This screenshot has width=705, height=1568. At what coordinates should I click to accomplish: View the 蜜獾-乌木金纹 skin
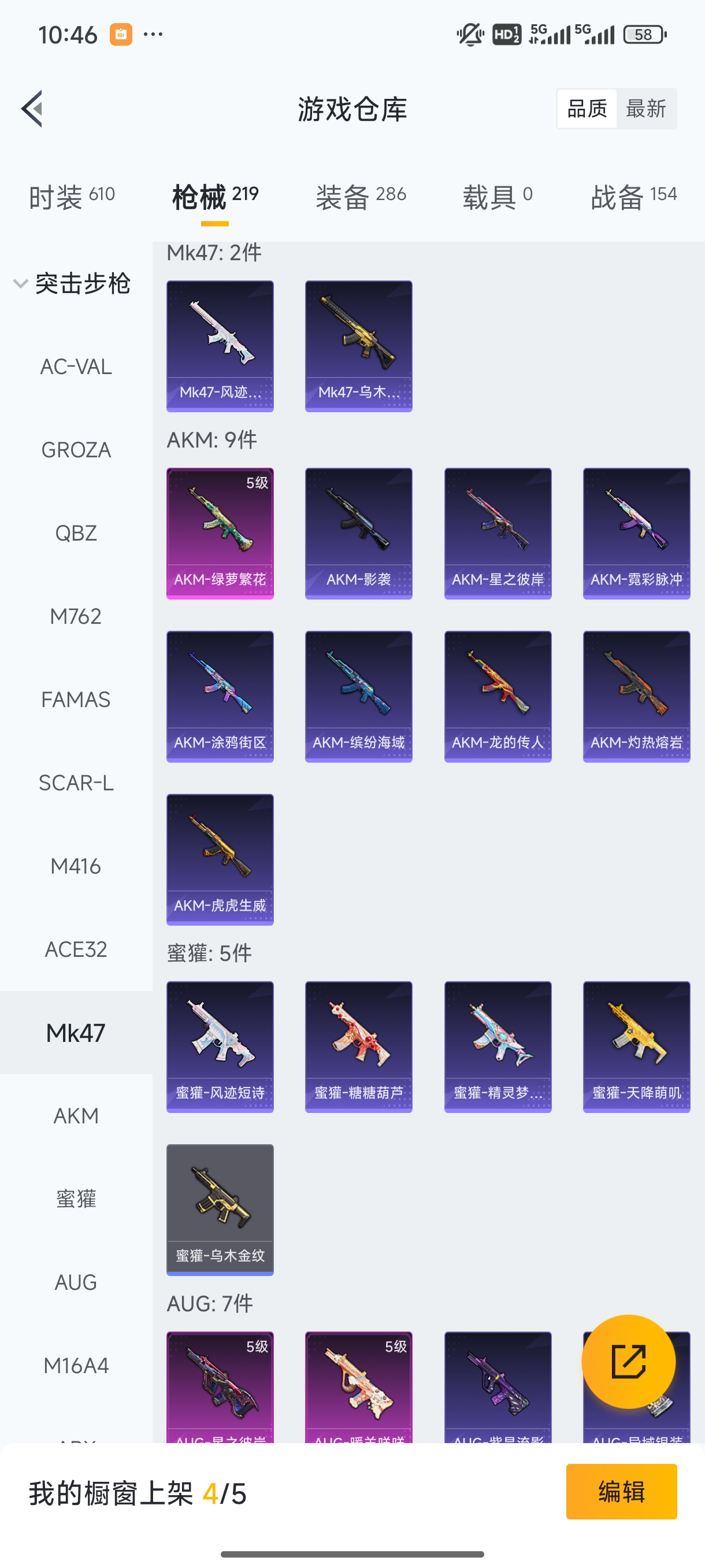click(220, 1210)
